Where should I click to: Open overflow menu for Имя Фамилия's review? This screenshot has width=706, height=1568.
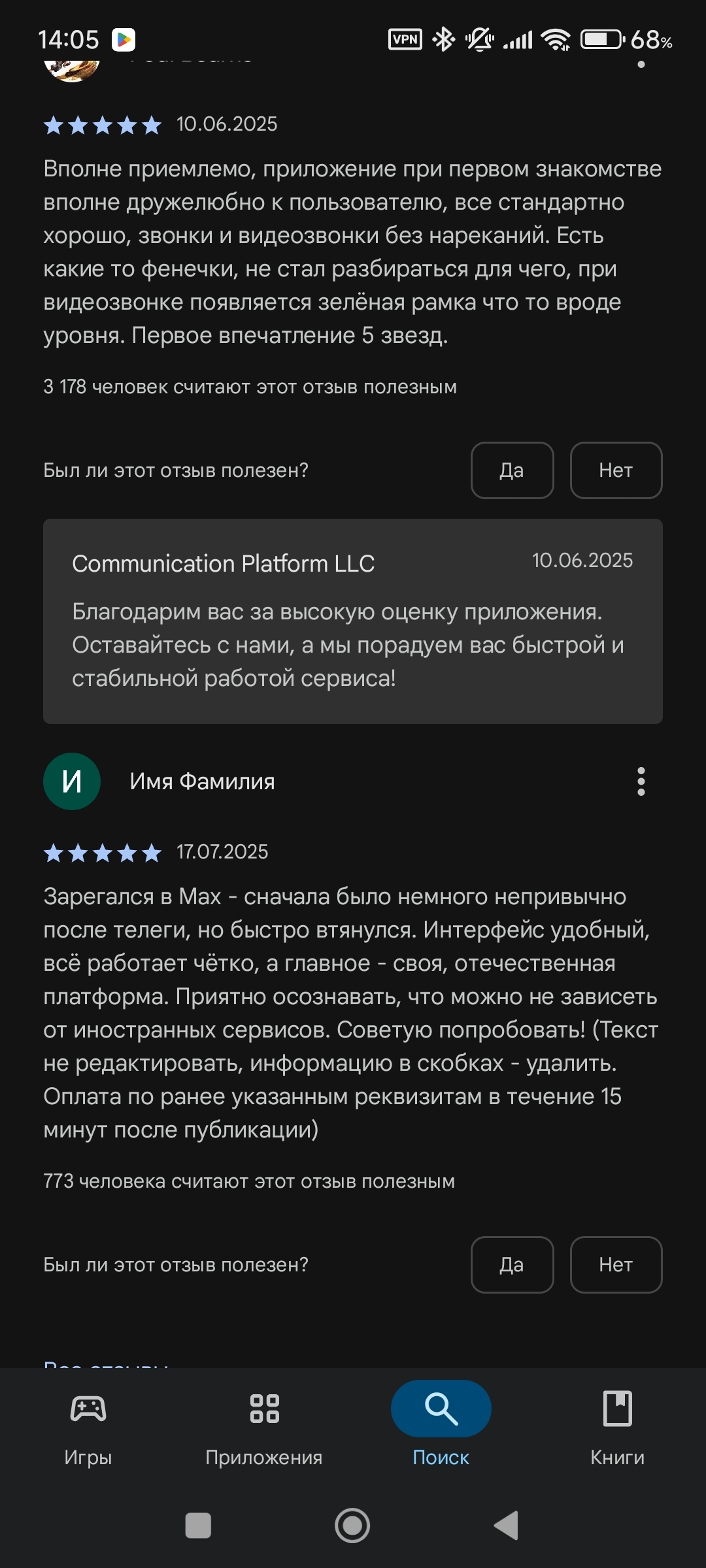641,781
